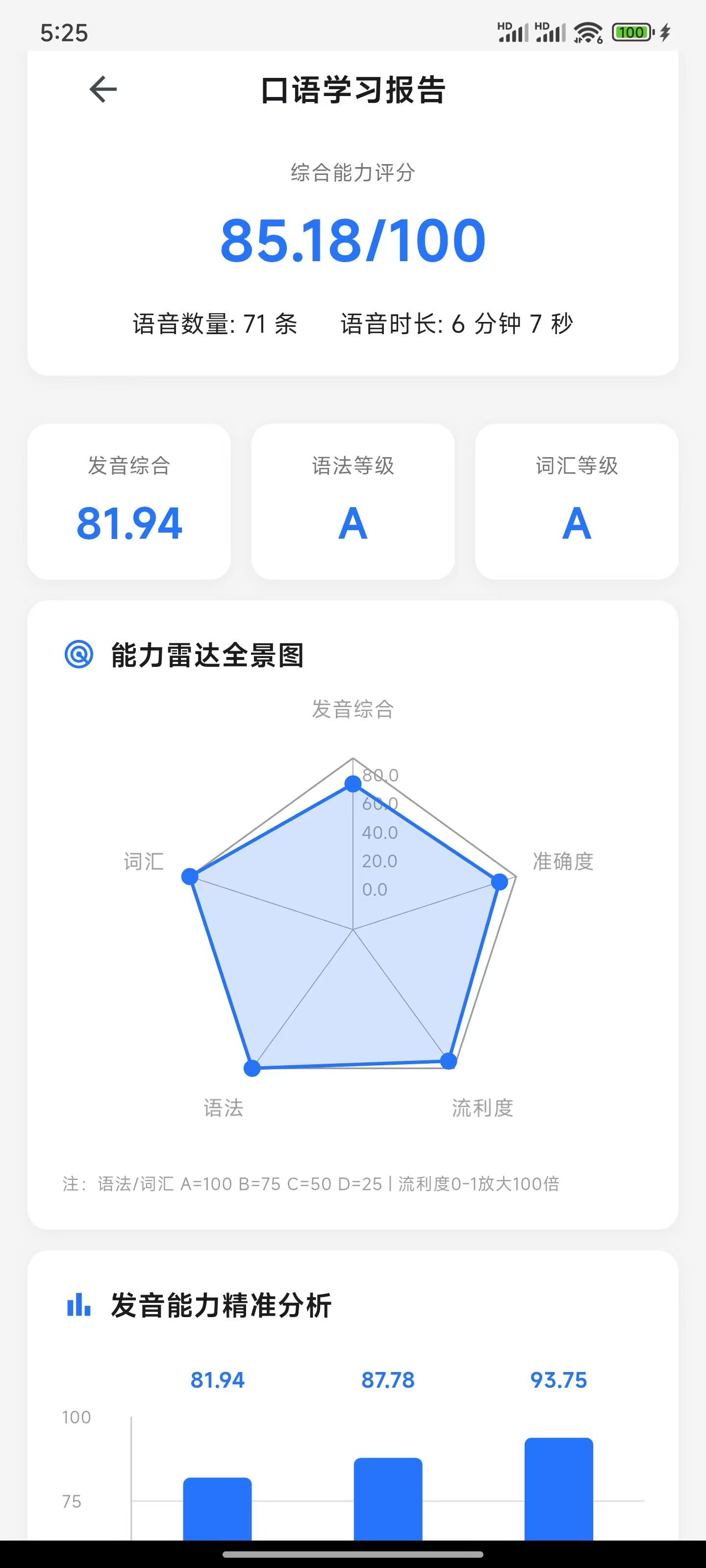Click the overall score 85.18/100
Screen dimensions: 706x1568
[x=353, y=241]
